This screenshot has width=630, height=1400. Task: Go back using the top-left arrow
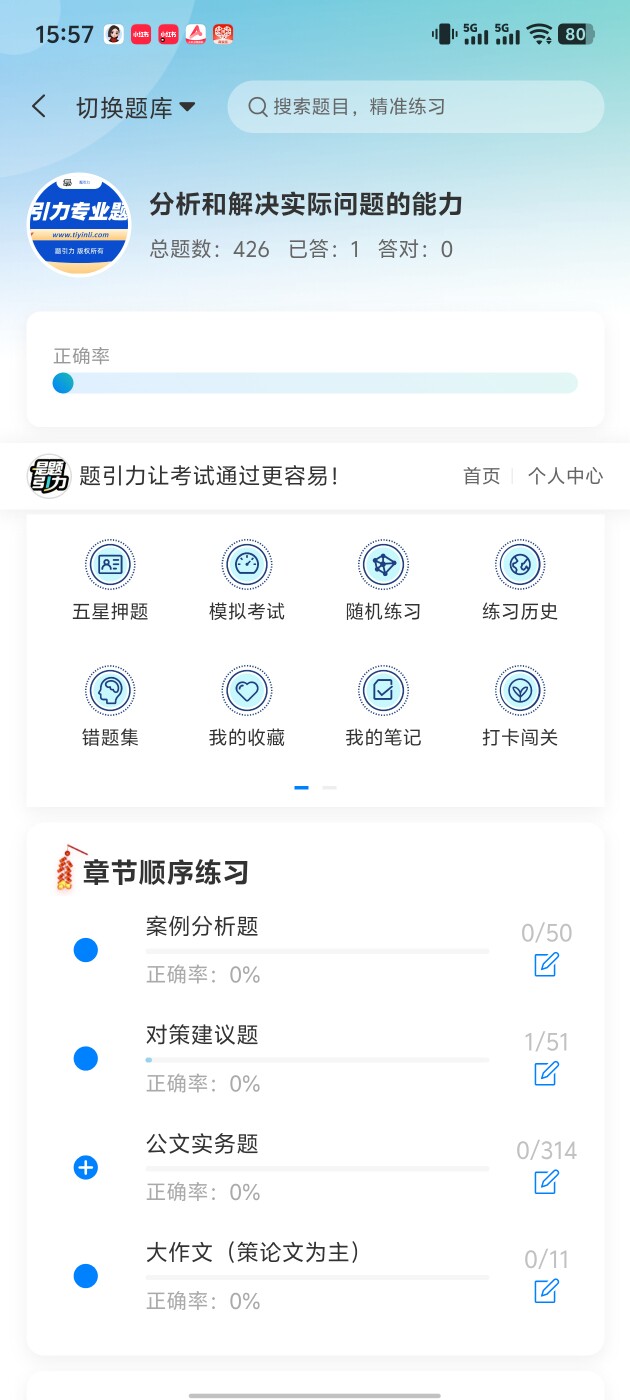pyautogui.click(x=39, y=107)
